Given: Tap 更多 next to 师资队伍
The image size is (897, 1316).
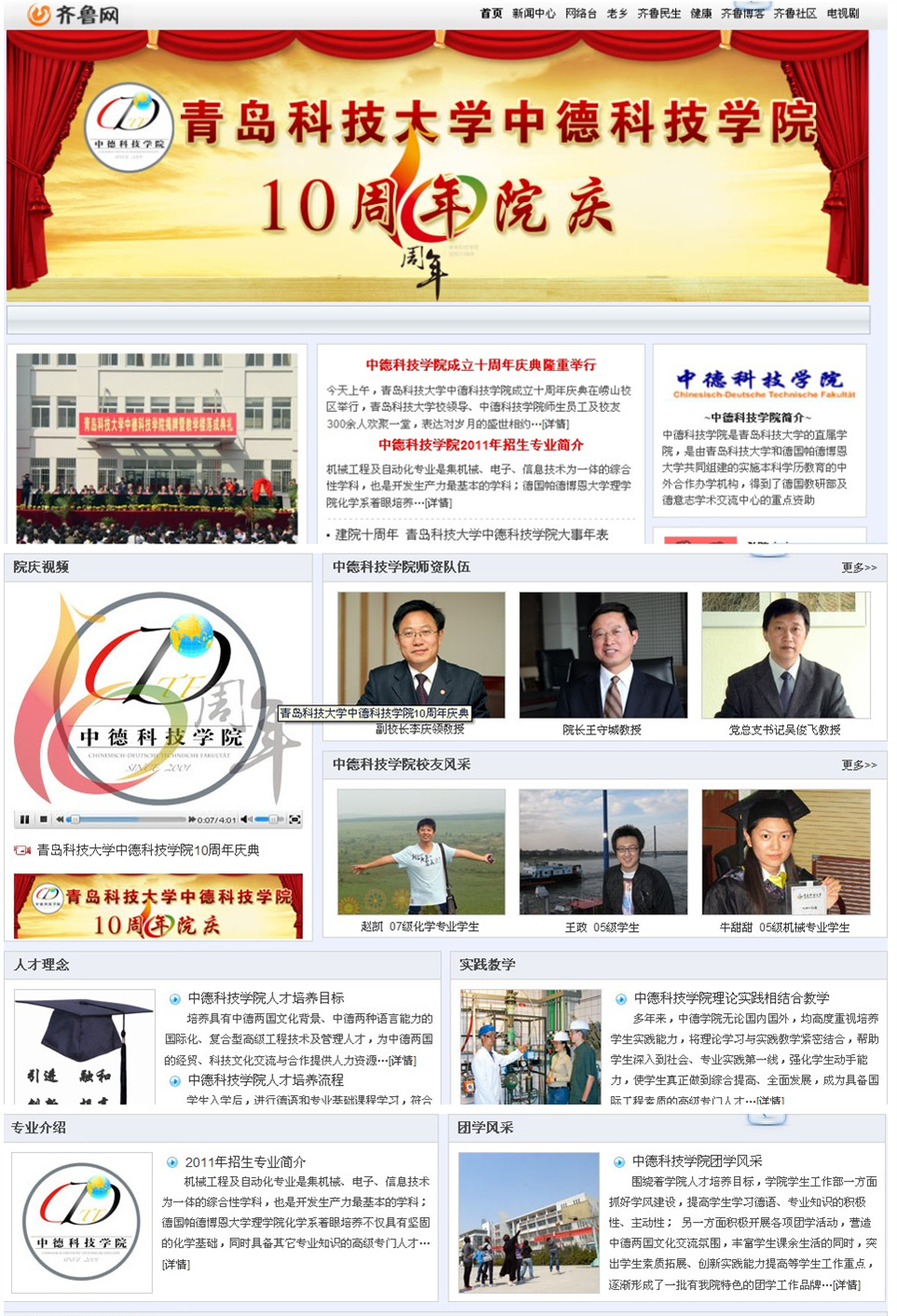Looking at the screenshot, I should [x=858, y=567].
